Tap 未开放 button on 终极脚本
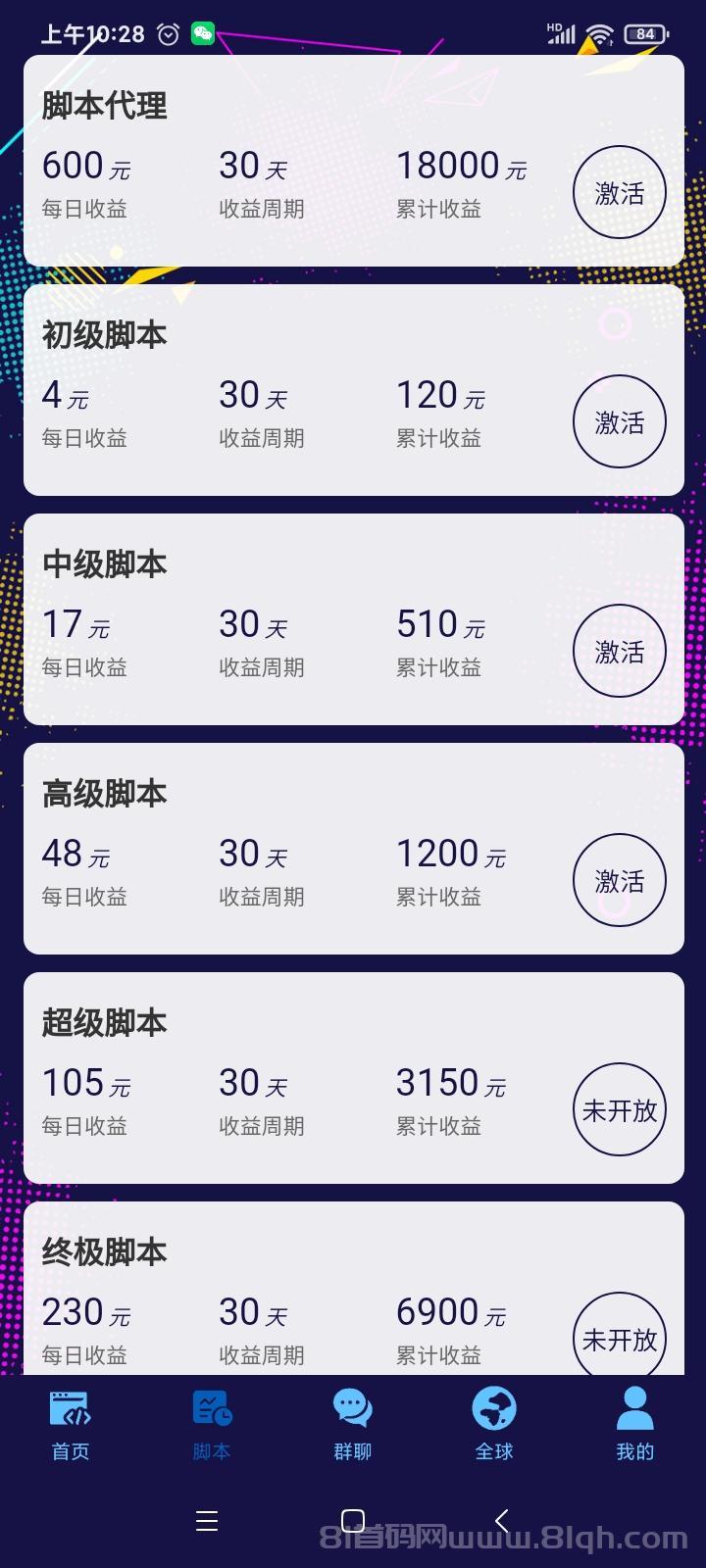This screenshot has width=706, height=1568. coord(620,1338)
